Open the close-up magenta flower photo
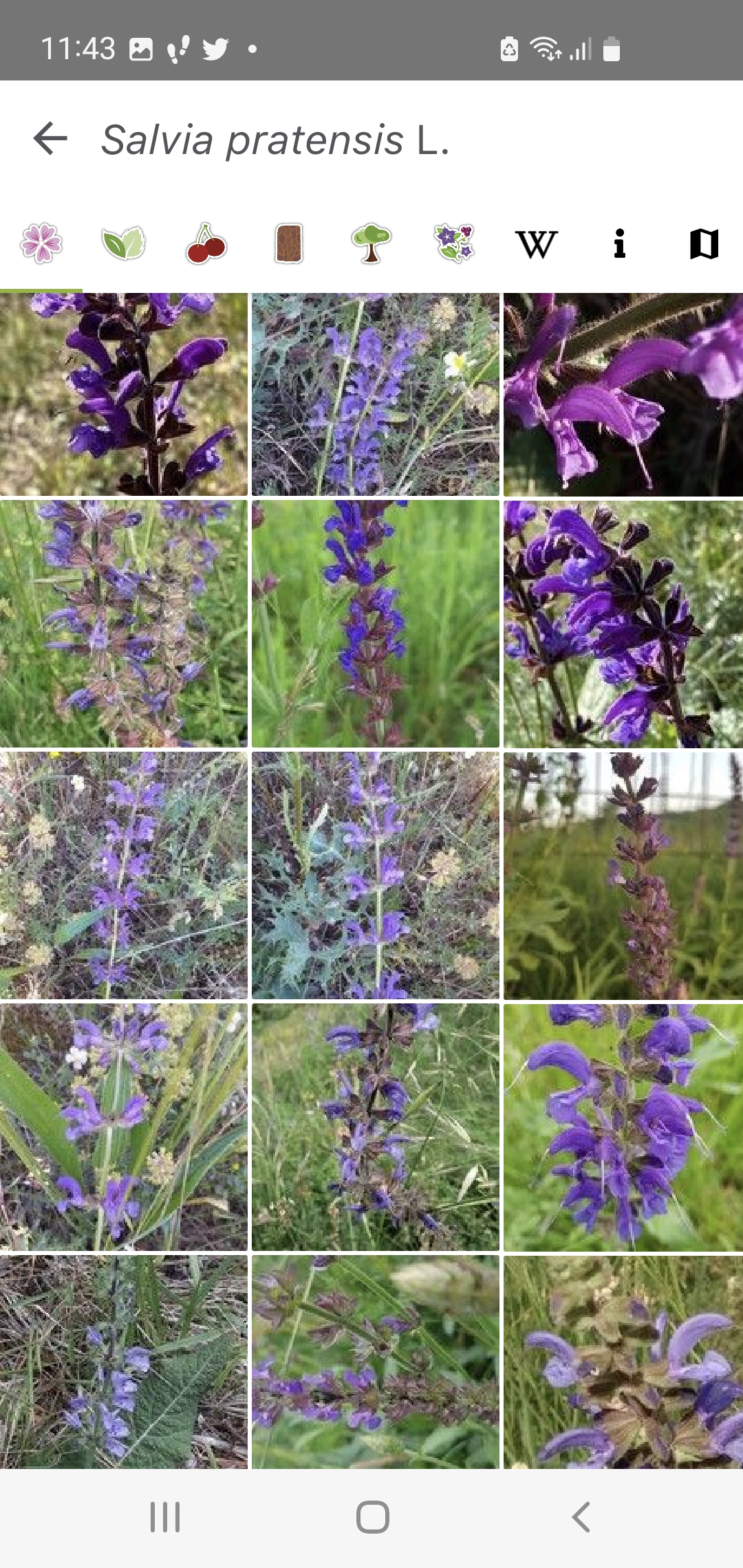Screen dimensions: 743x1568 tap(623, 394)
